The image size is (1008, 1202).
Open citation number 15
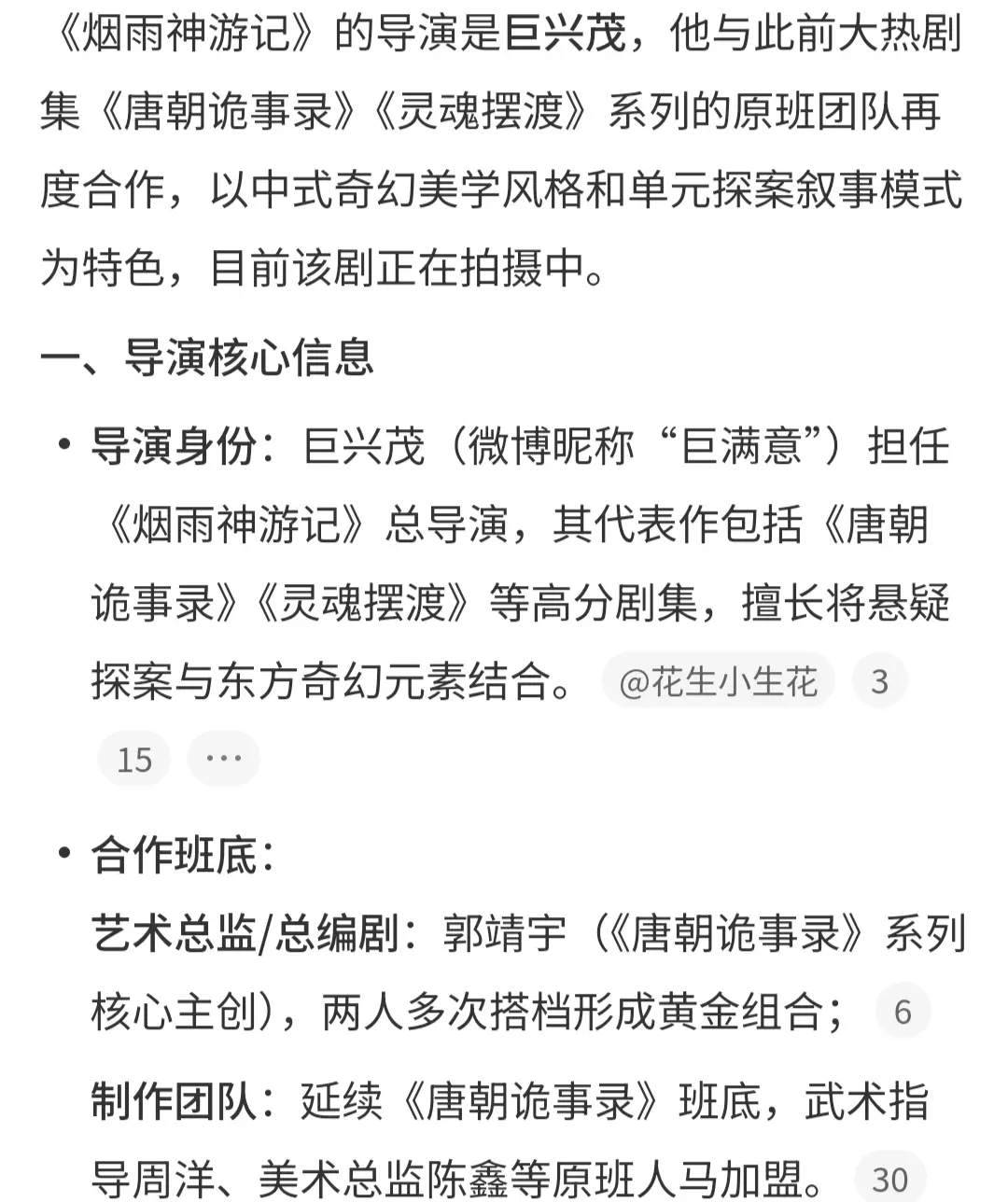[x=134, y=760]
